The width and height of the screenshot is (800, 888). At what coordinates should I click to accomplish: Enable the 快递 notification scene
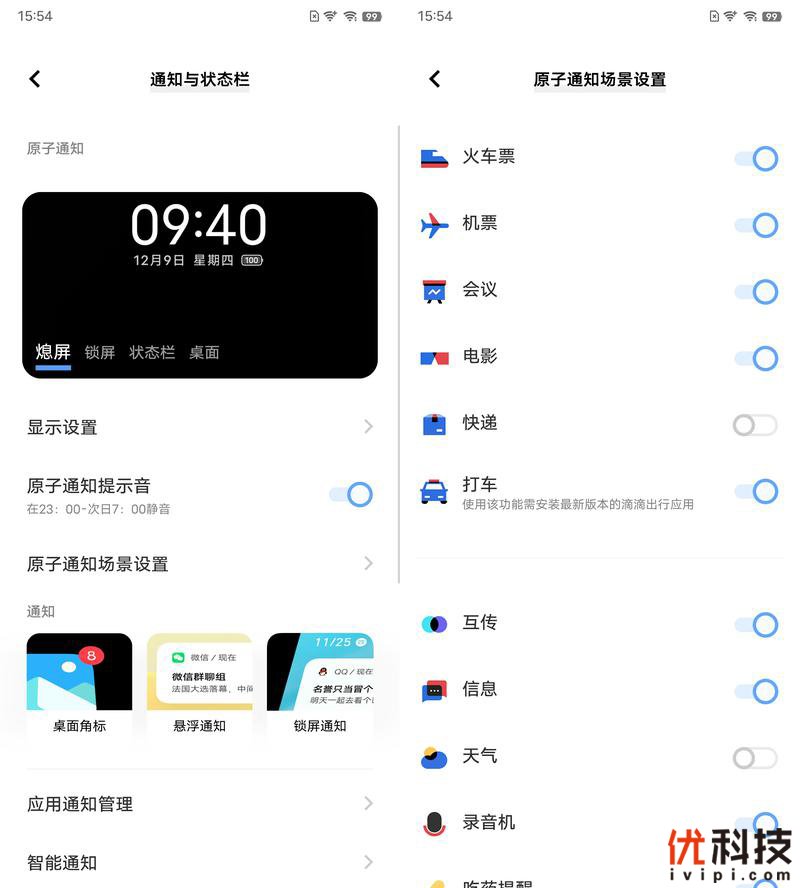point(755,425)
